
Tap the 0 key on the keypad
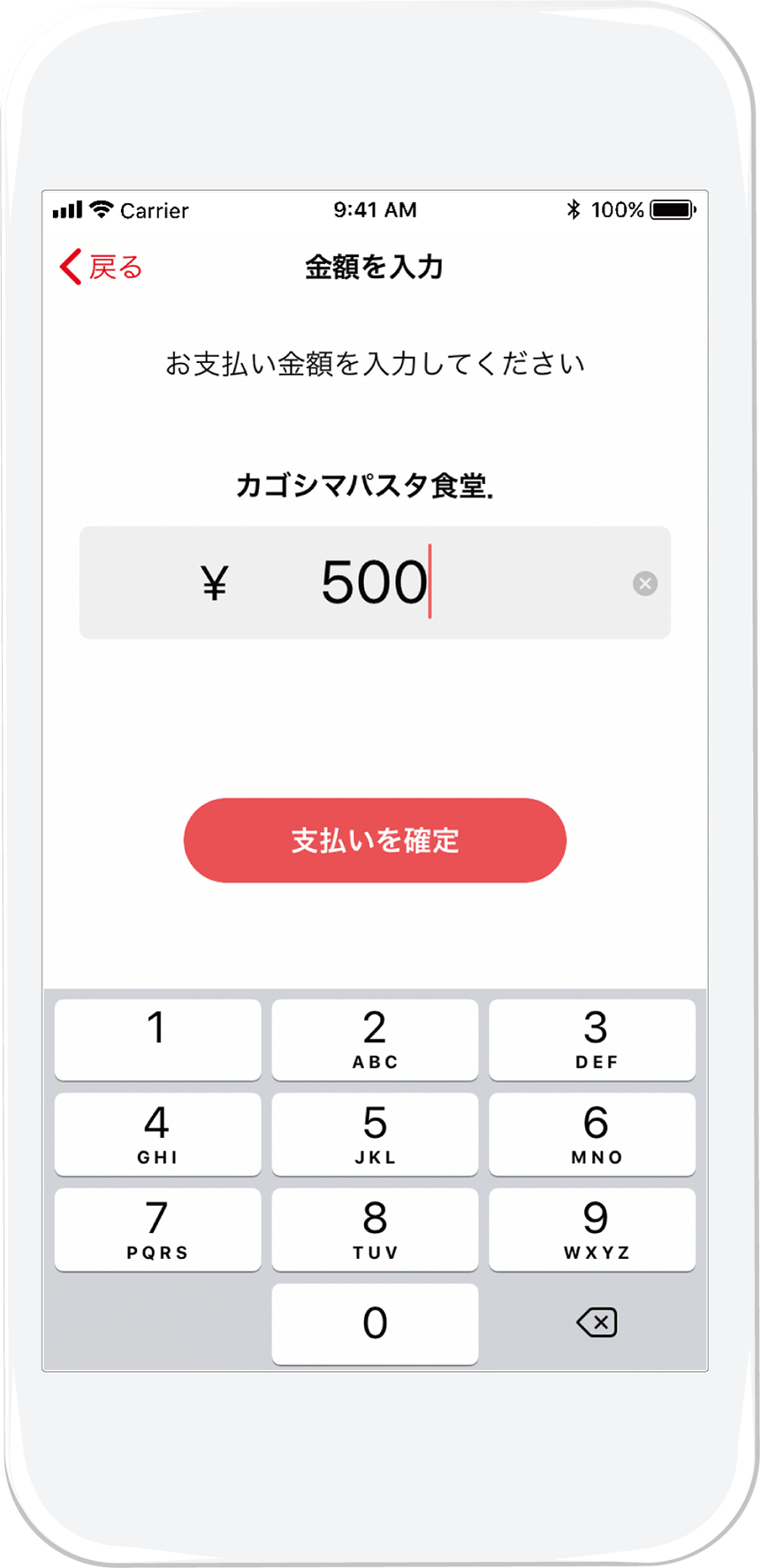point(375,1323)
